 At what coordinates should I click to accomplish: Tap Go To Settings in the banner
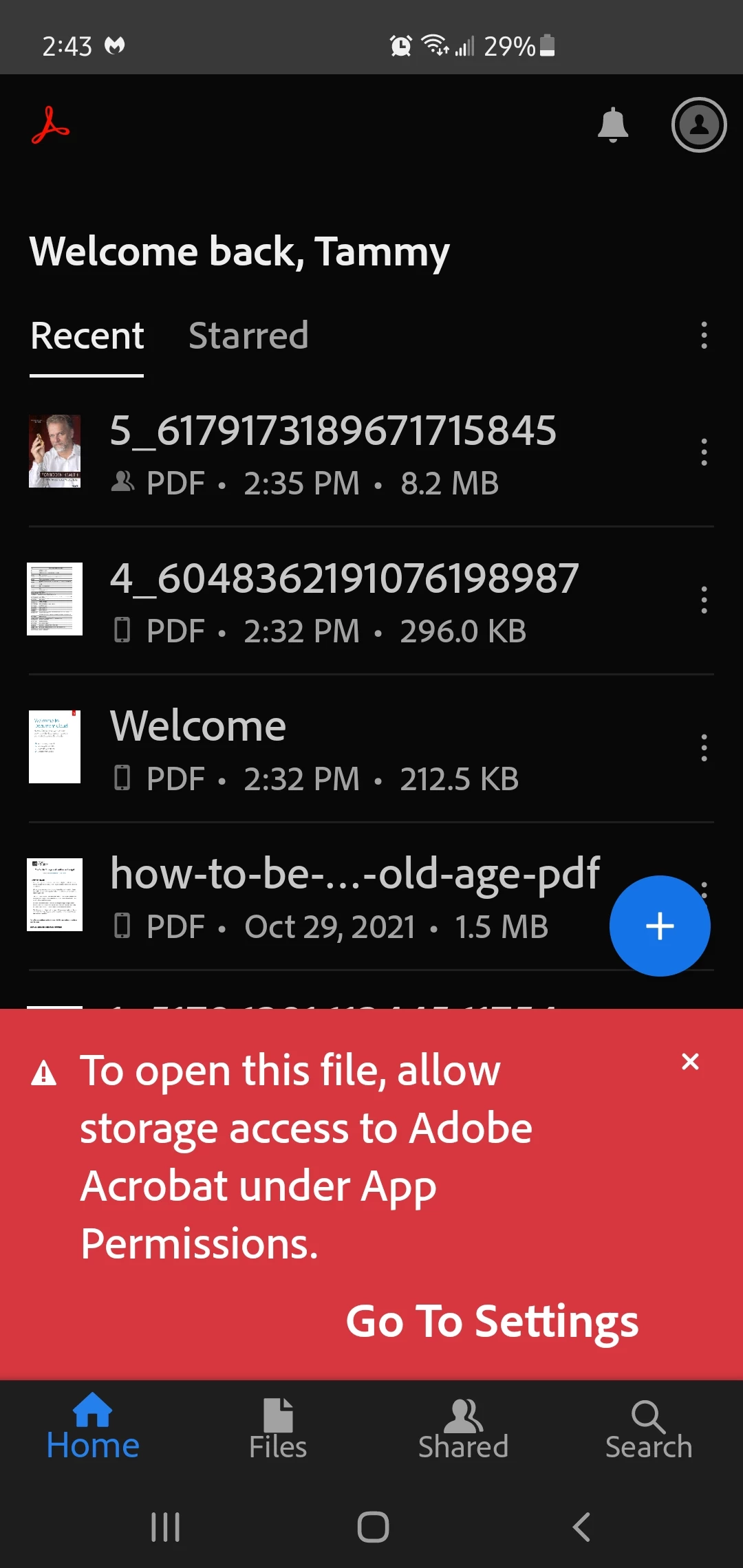pos(492,1321)
